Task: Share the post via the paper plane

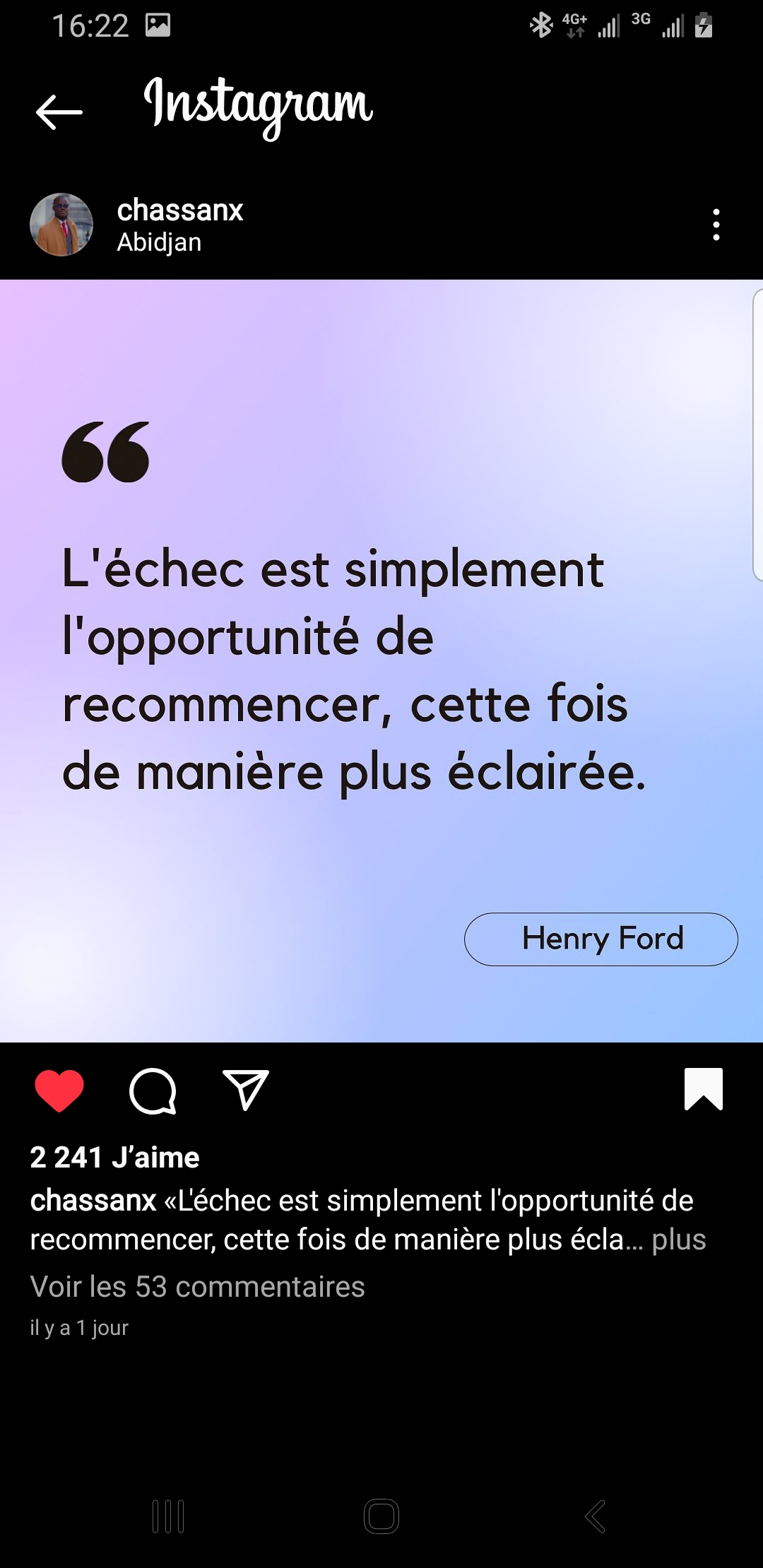Action: click(245, 1090)
